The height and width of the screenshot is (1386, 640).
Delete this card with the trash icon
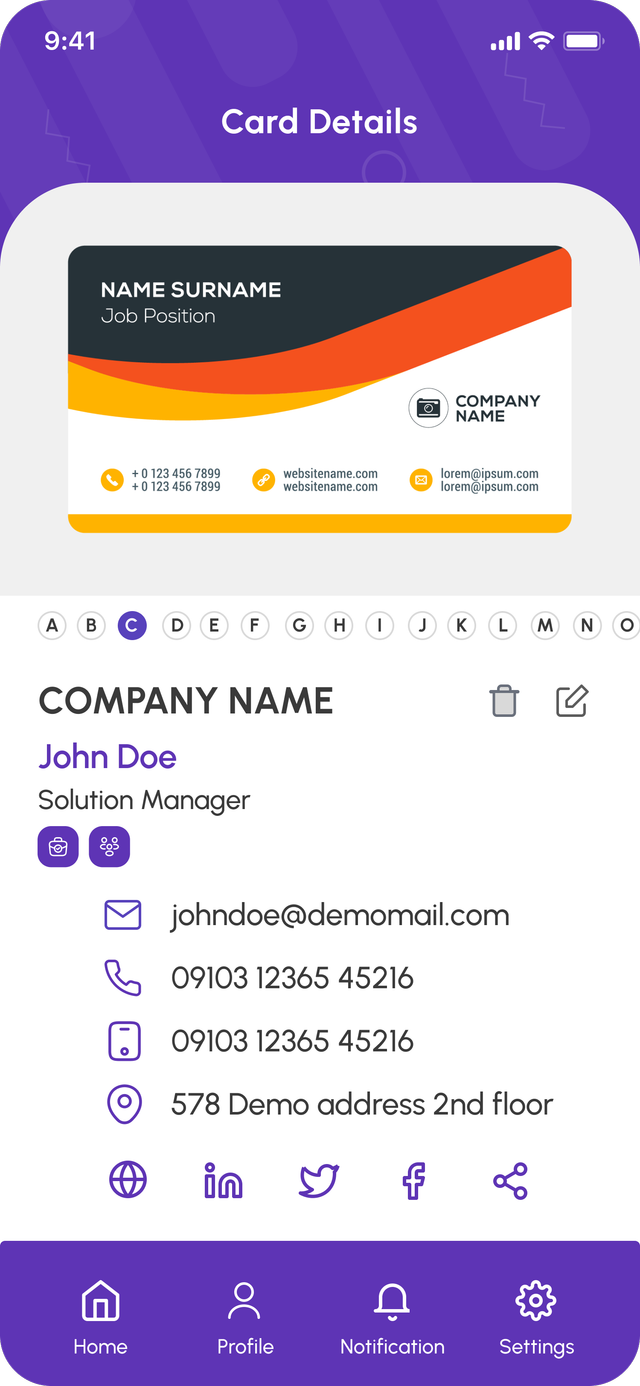click(x=504, y=701)
